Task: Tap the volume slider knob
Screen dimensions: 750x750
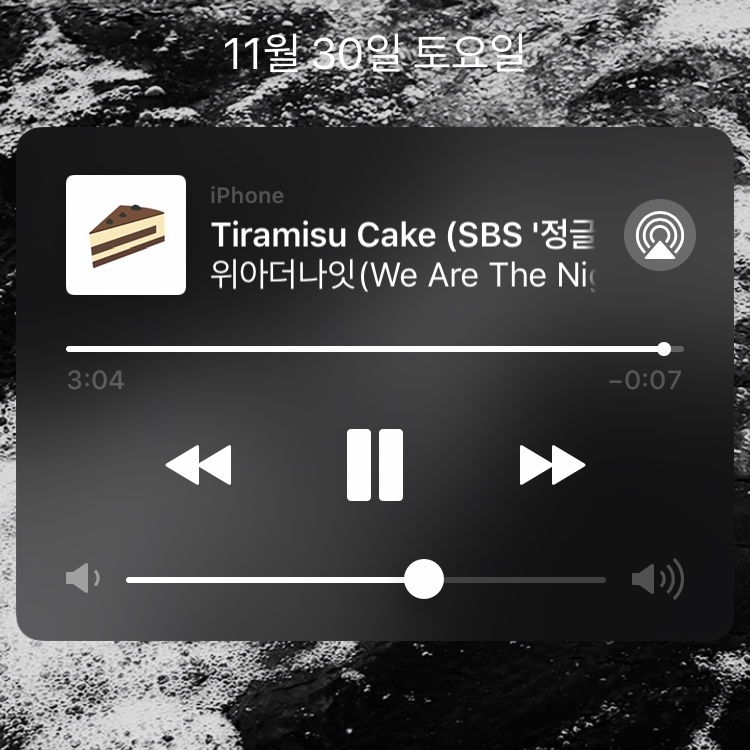Action: (x=424, y=579)
